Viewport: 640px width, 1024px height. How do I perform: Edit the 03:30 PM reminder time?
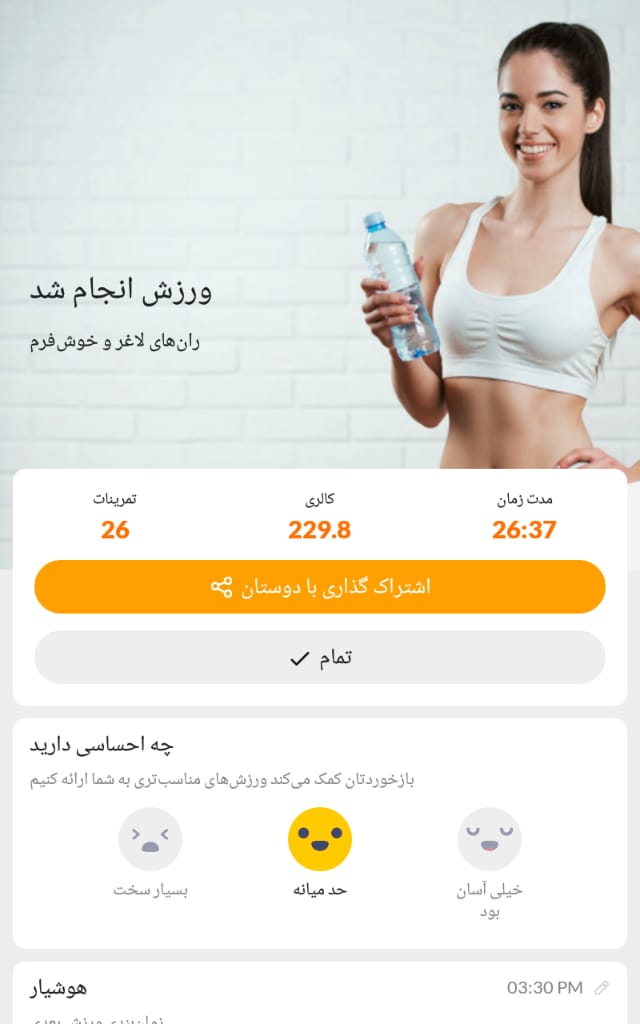601,988
